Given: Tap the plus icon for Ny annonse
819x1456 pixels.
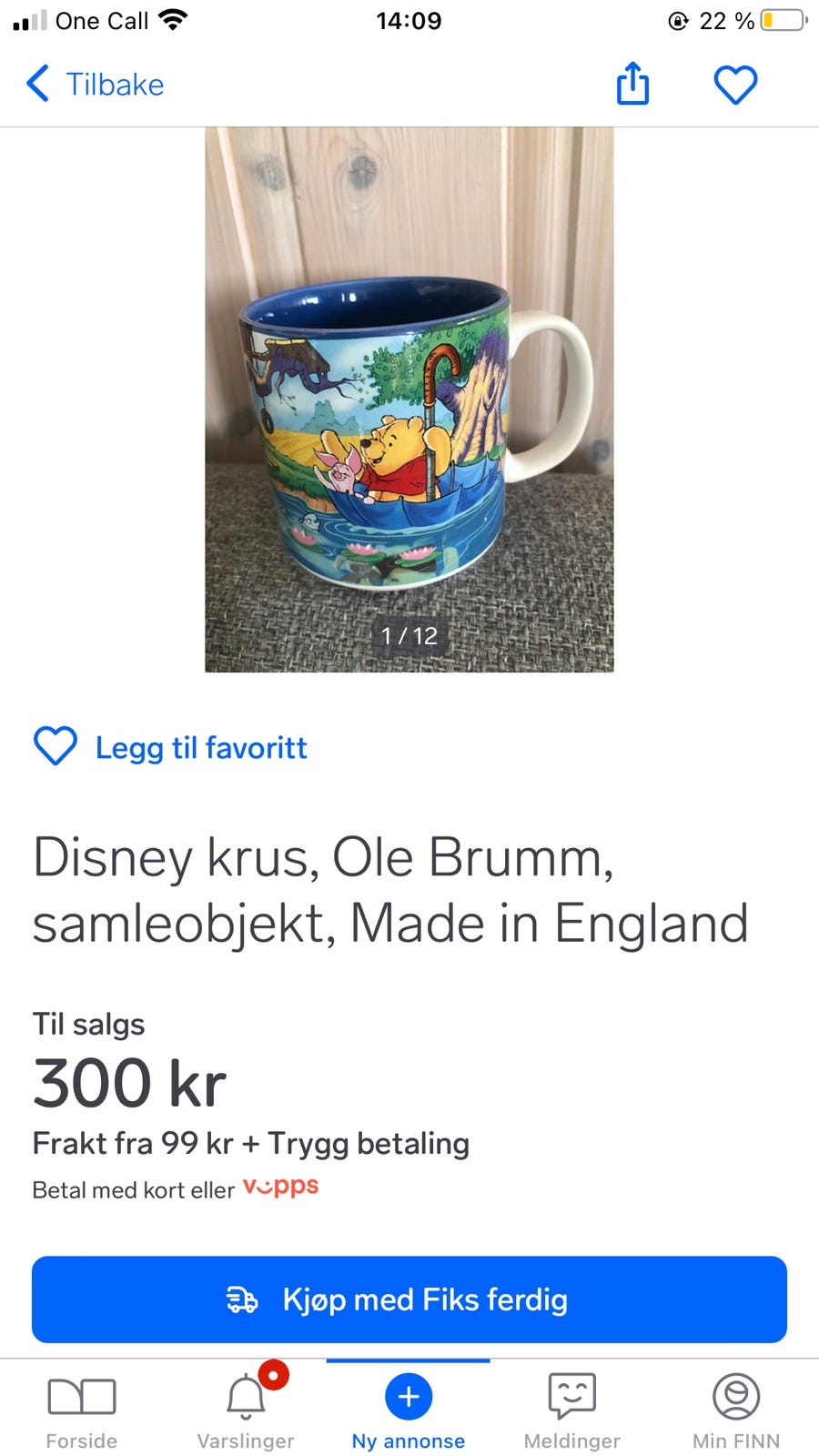Looking at the screenshot, I should [x=408, y=1395].
